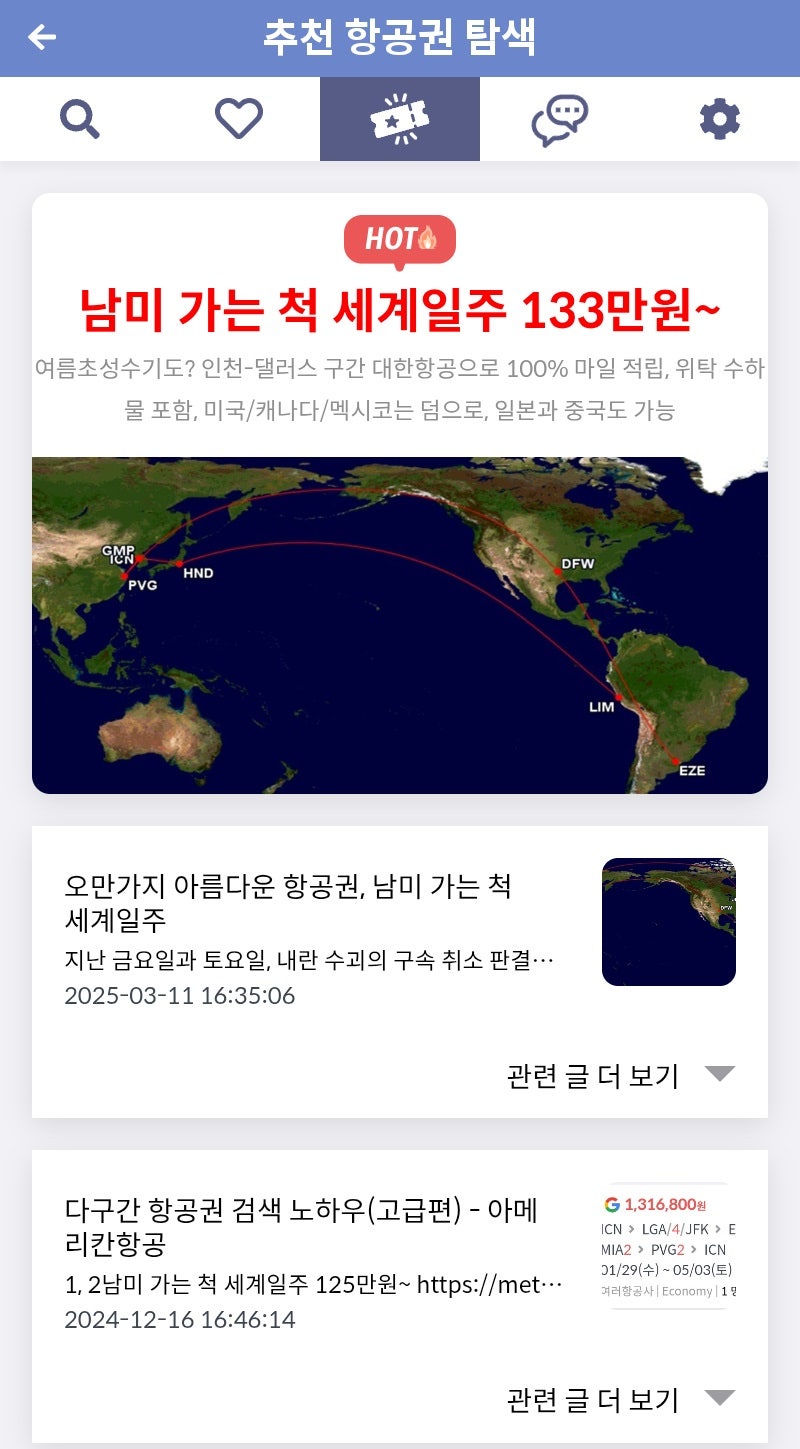Expand 관련 글 더 보기 under 오만가지 post

tap(620, 1076)
